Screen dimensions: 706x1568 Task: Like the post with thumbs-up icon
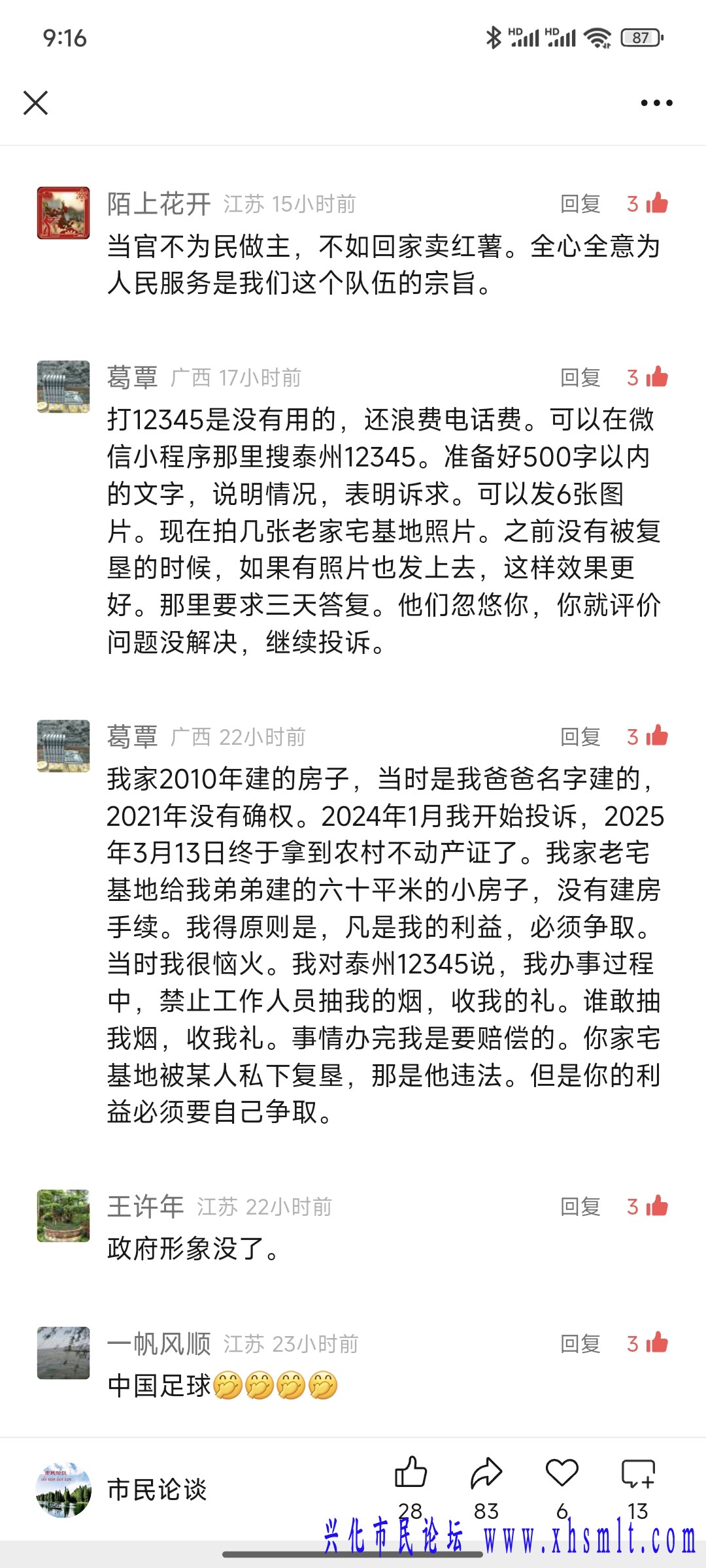(411, 1474)
